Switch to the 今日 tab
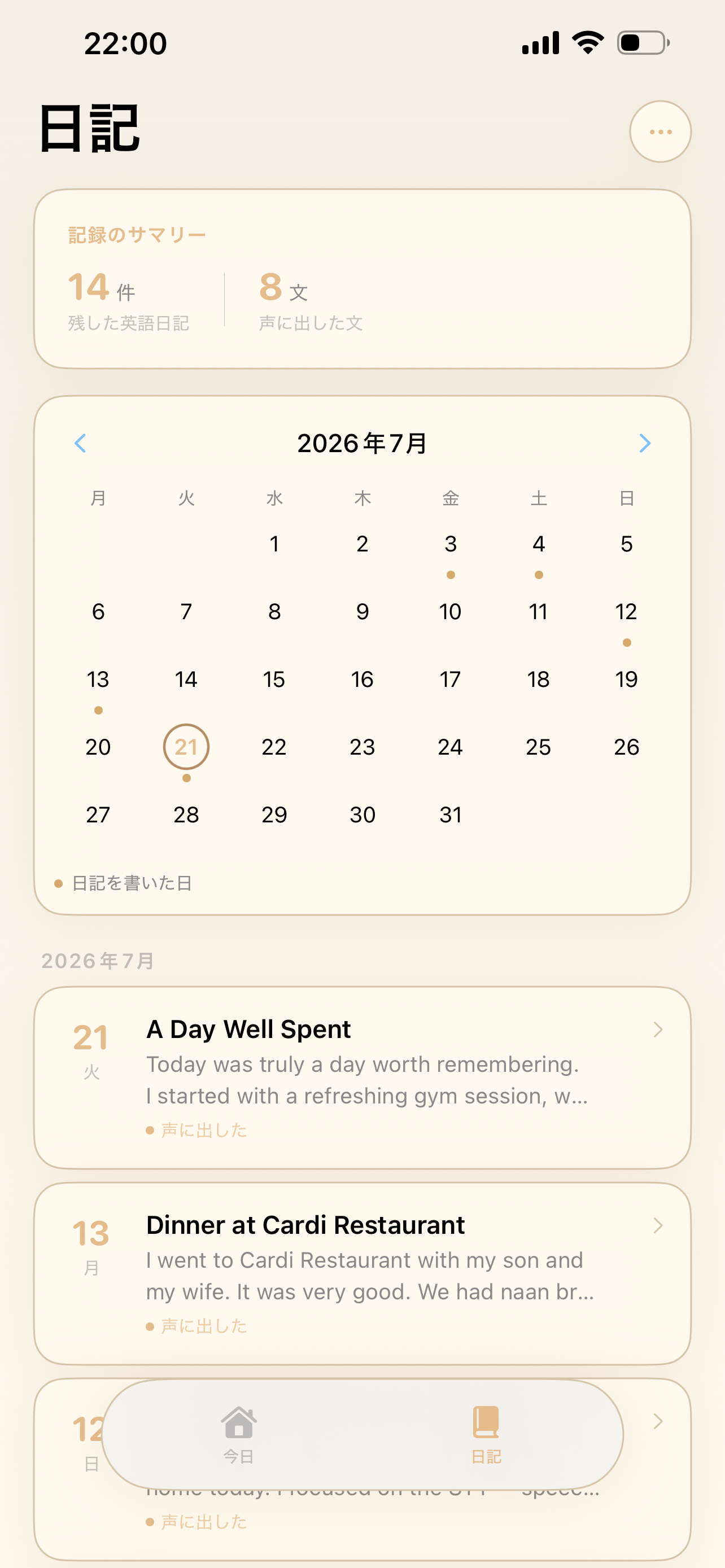 pos(239,1435)
